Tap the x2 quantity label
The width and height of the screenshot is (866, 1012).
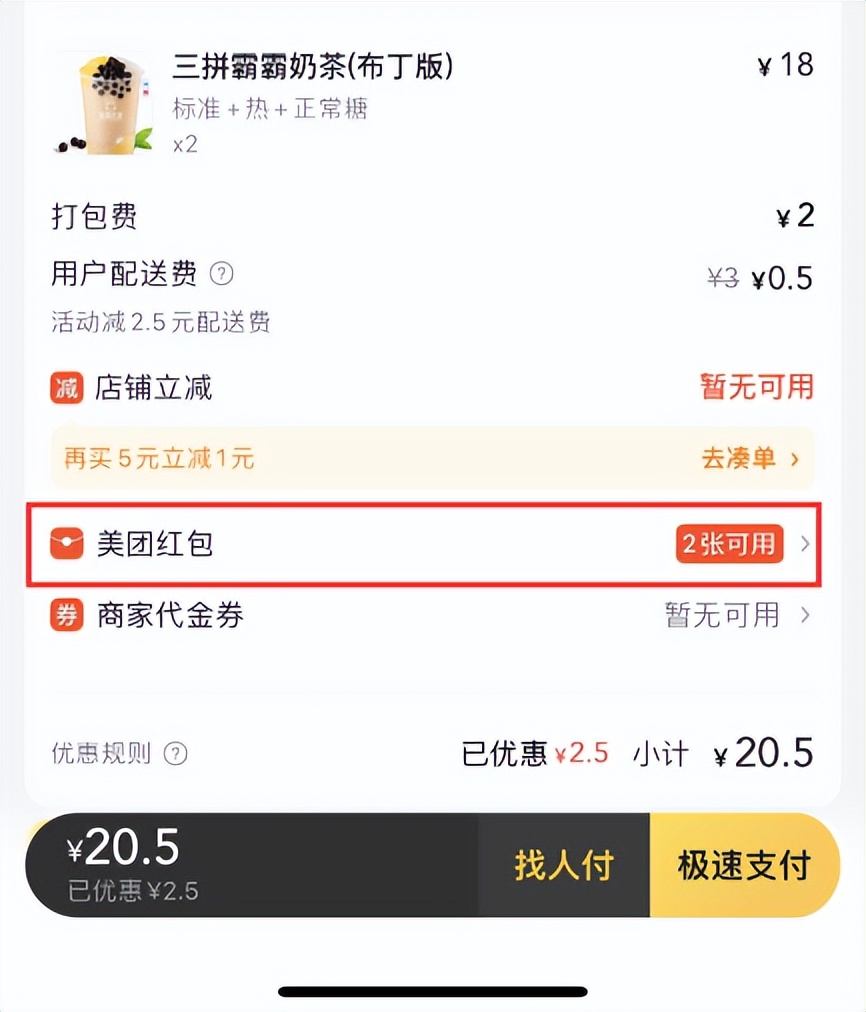[x=183, y=145]
